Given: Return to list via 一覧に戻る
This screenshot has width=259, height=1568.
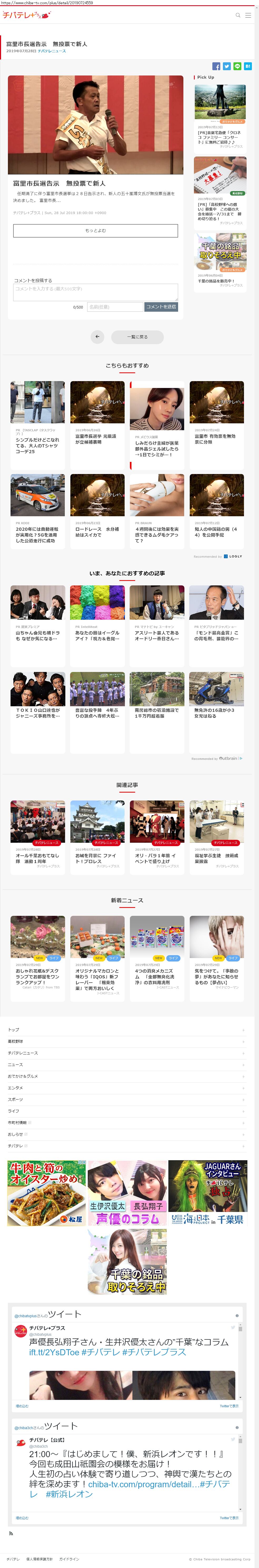Looking at the screenshot, I should coord(137,337).
